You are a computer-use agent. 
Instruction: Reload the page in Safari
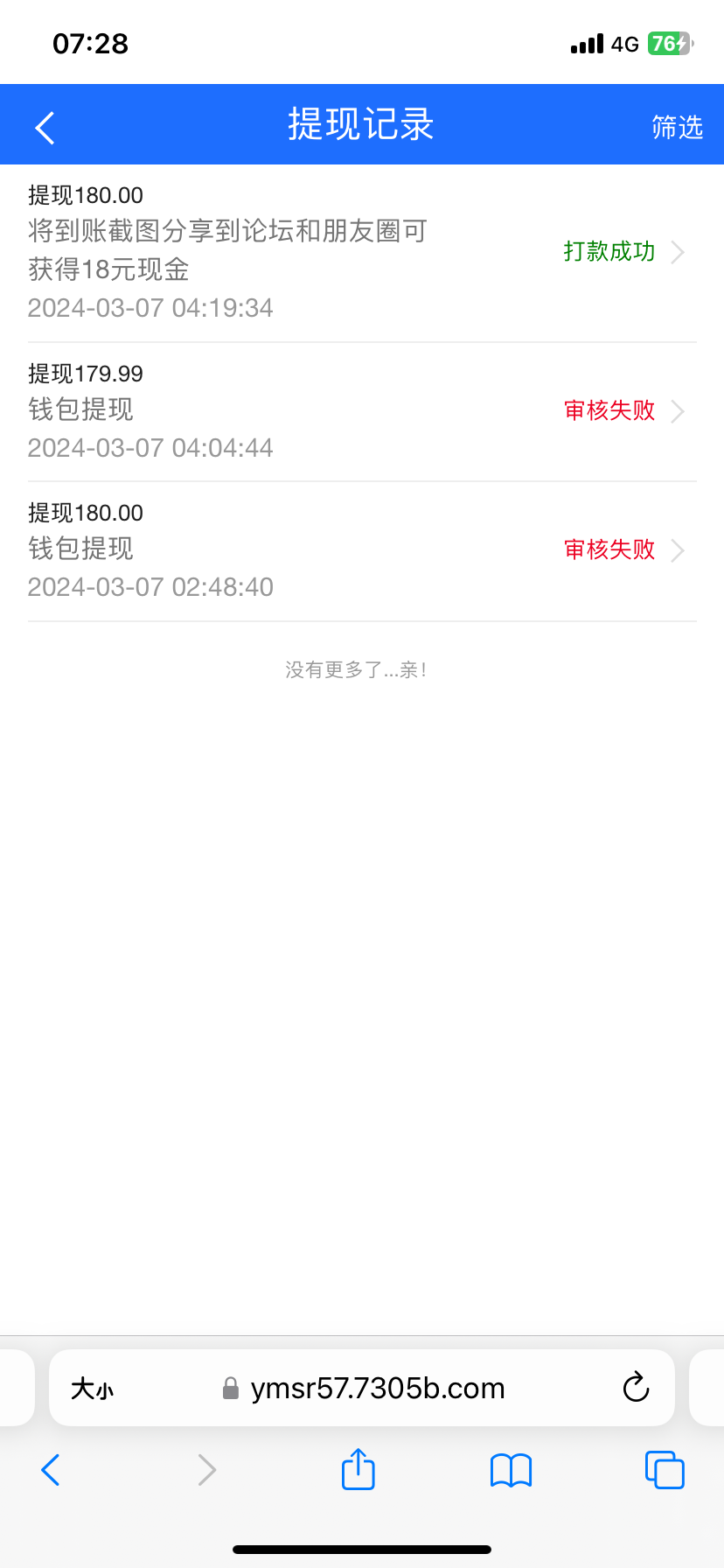[636, 1388]
